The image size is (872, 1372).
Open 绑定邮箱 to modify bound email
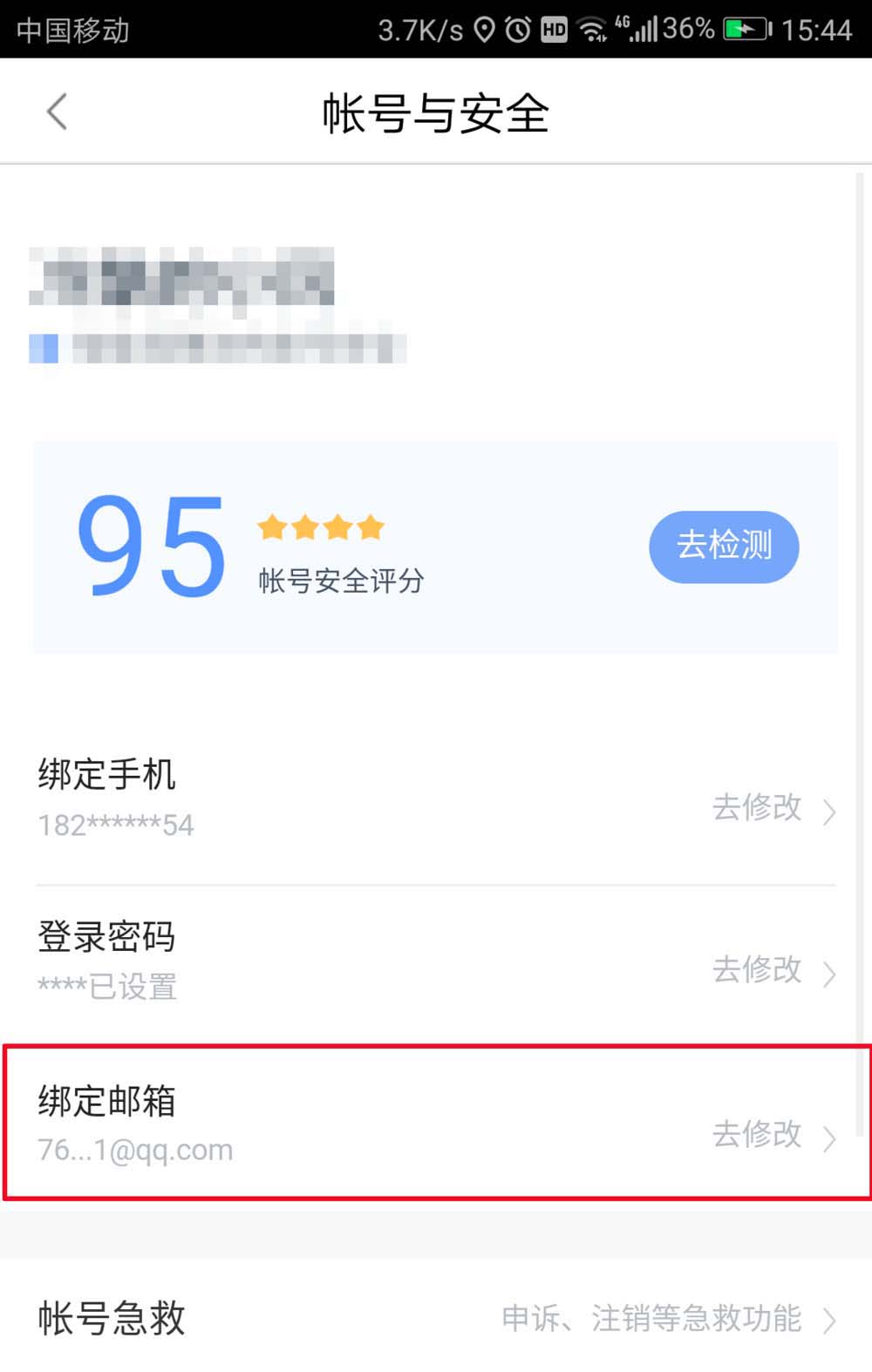click(x=436, y=1124)
